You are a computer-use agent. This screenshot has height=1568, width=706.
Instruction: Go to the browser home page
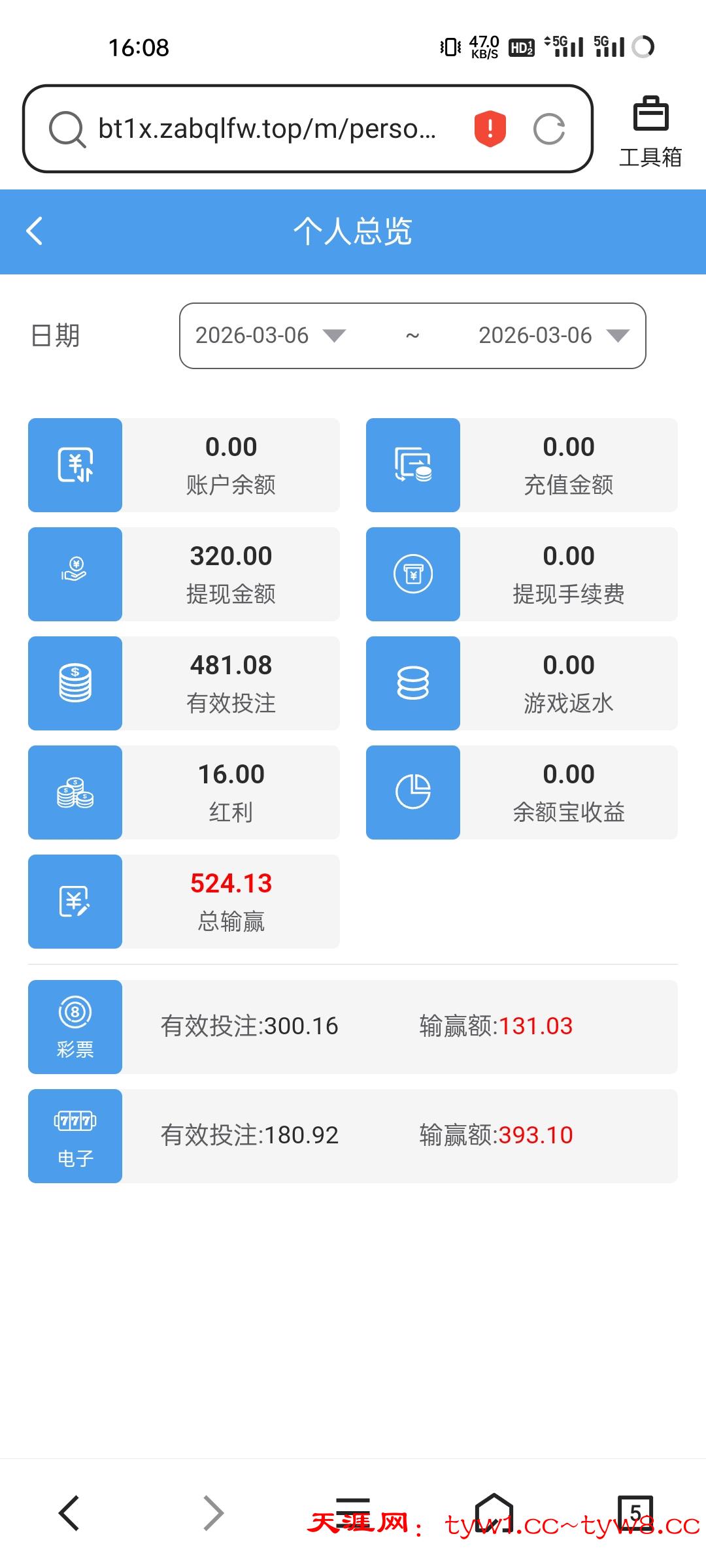tap(494, 1512)
